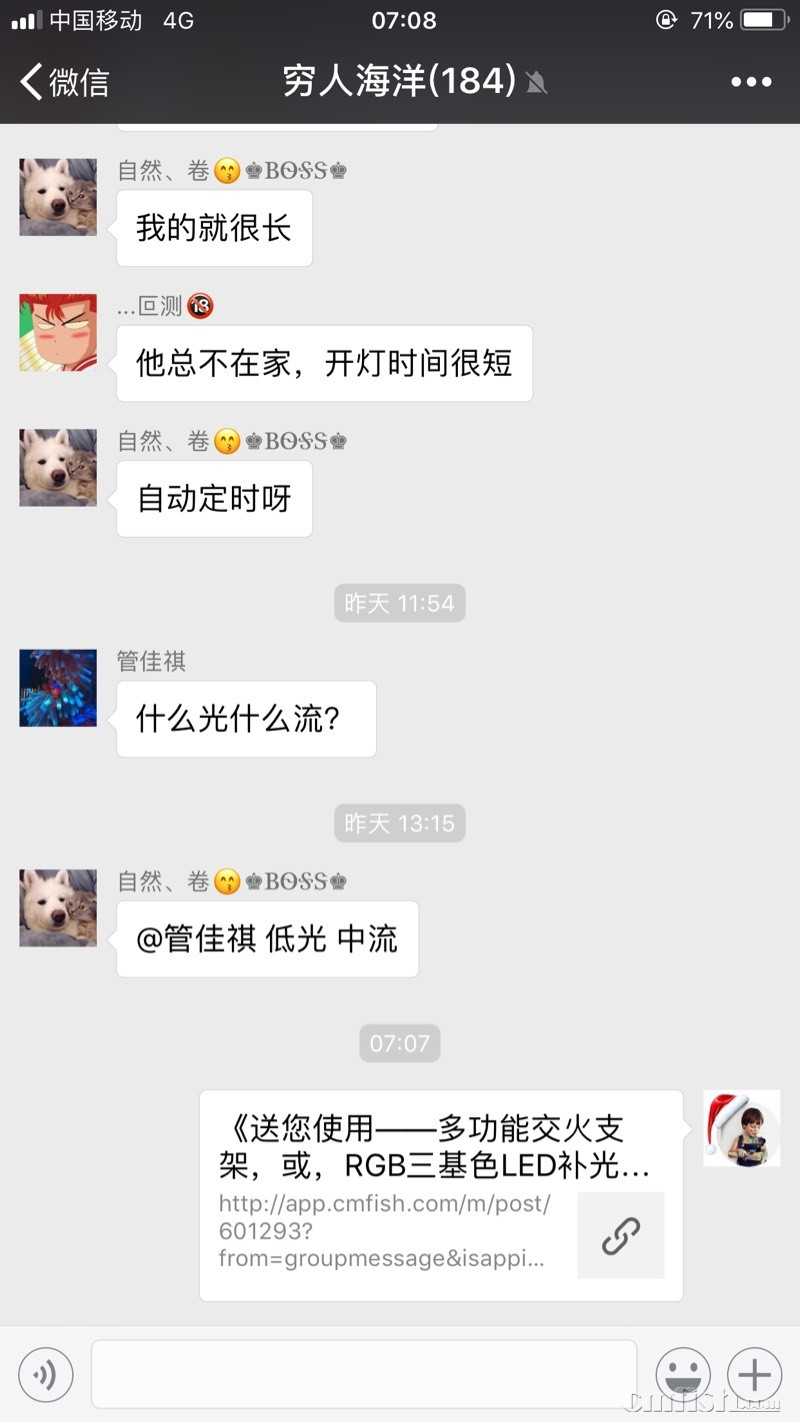Viewport: 800px width, 1423px height.
Task: View 管佳祺's profile avatar
Action: [58, 688]
